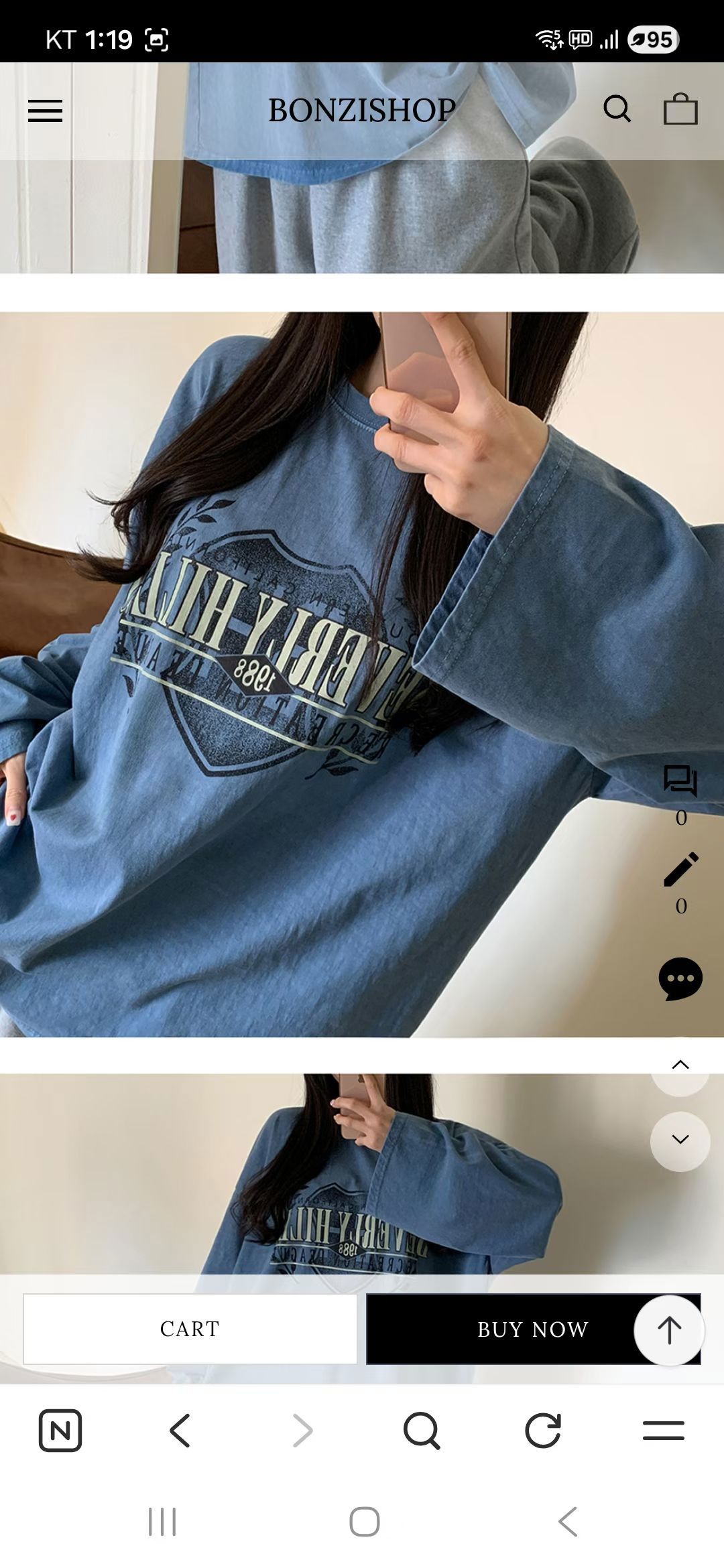Open the chat bubble support
The width and height of the screenshot is (724, 1568).
coord(680,978)
